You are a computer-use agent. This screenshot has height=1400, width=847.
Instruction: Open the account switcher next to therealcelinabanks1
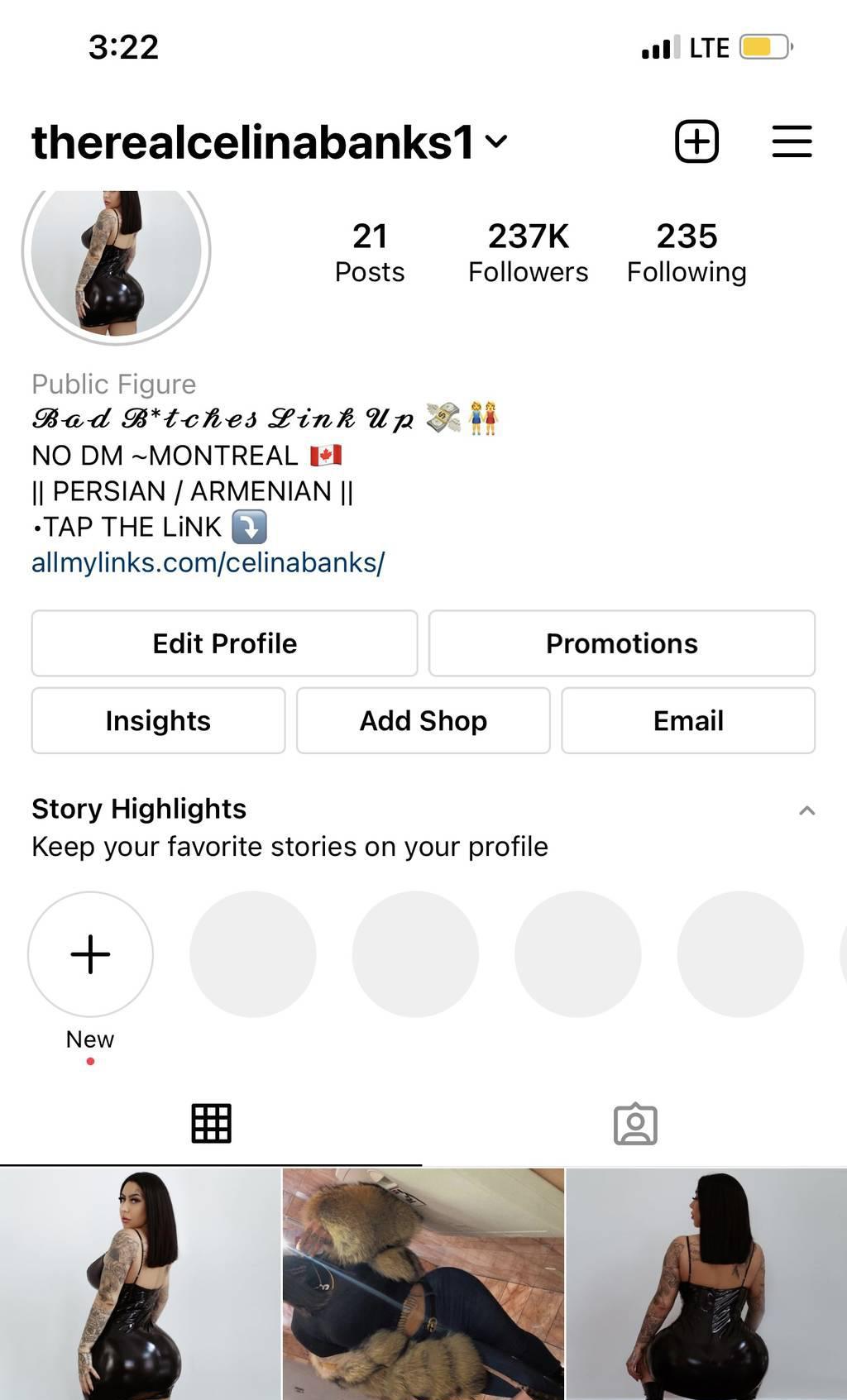pos(495,141)
